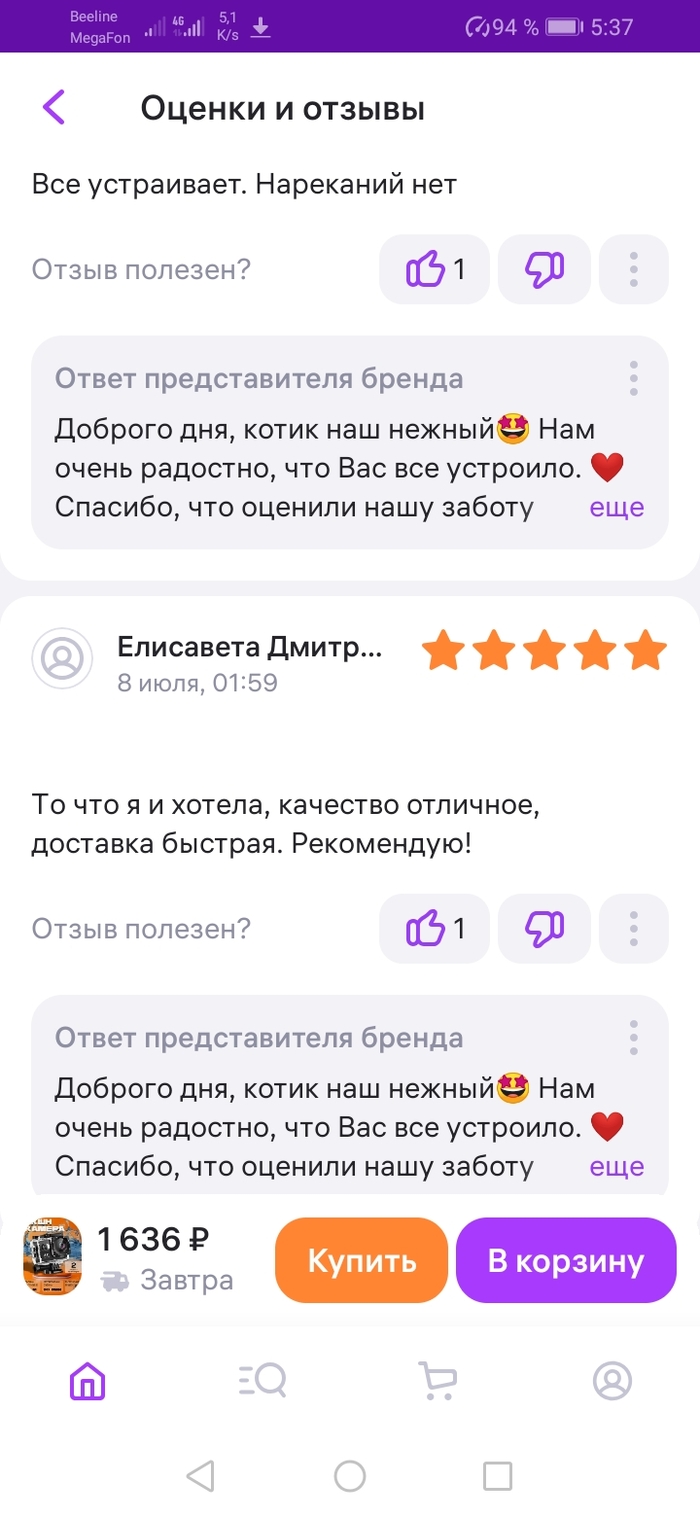The width and height of the screenshot is (700, 1517).
Task: Add the product with В корзину
Action: tap(566, 1260)
